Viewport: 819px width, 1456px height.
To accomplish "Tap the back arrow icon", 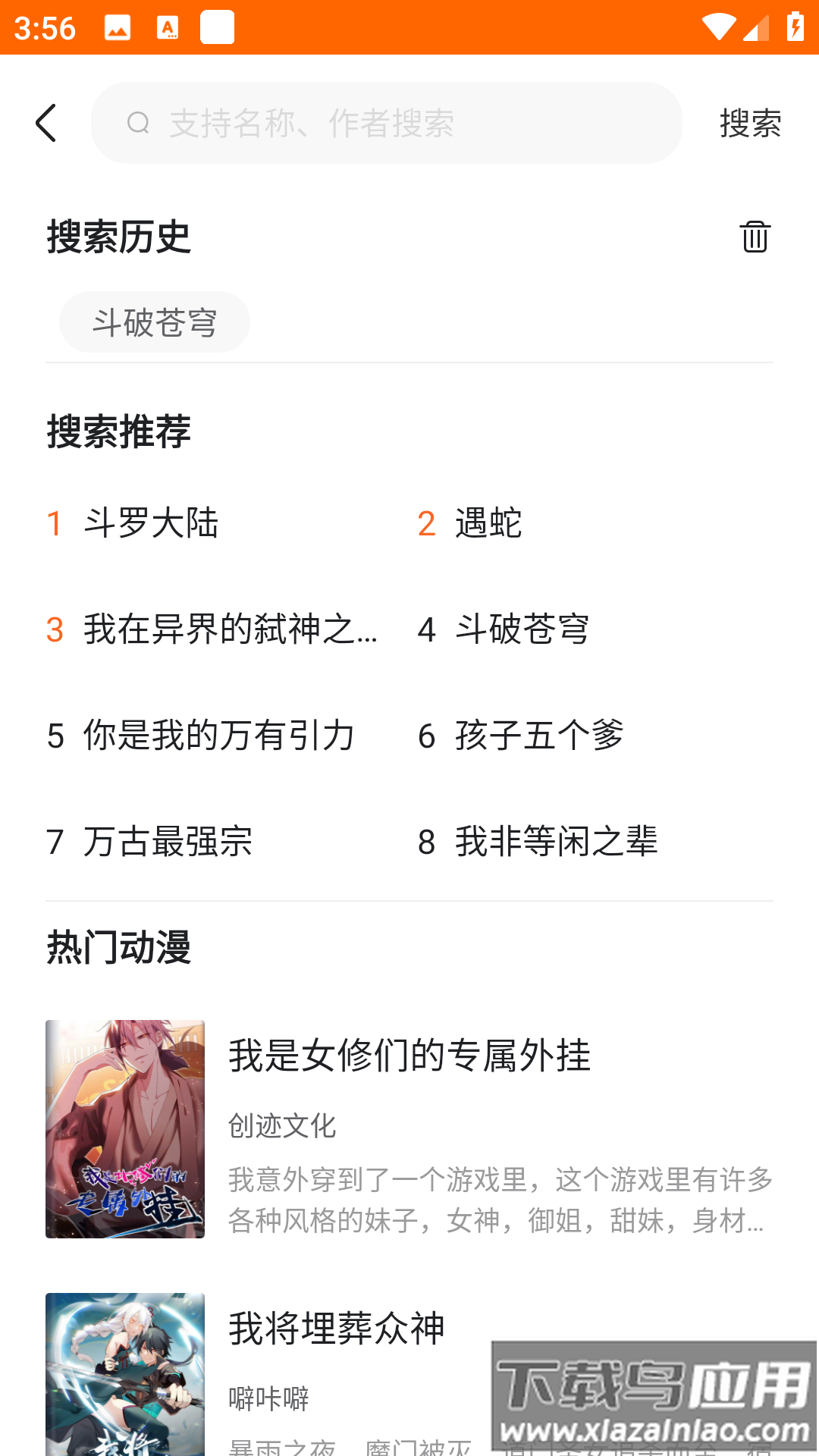I will click(x=45, y=122).
